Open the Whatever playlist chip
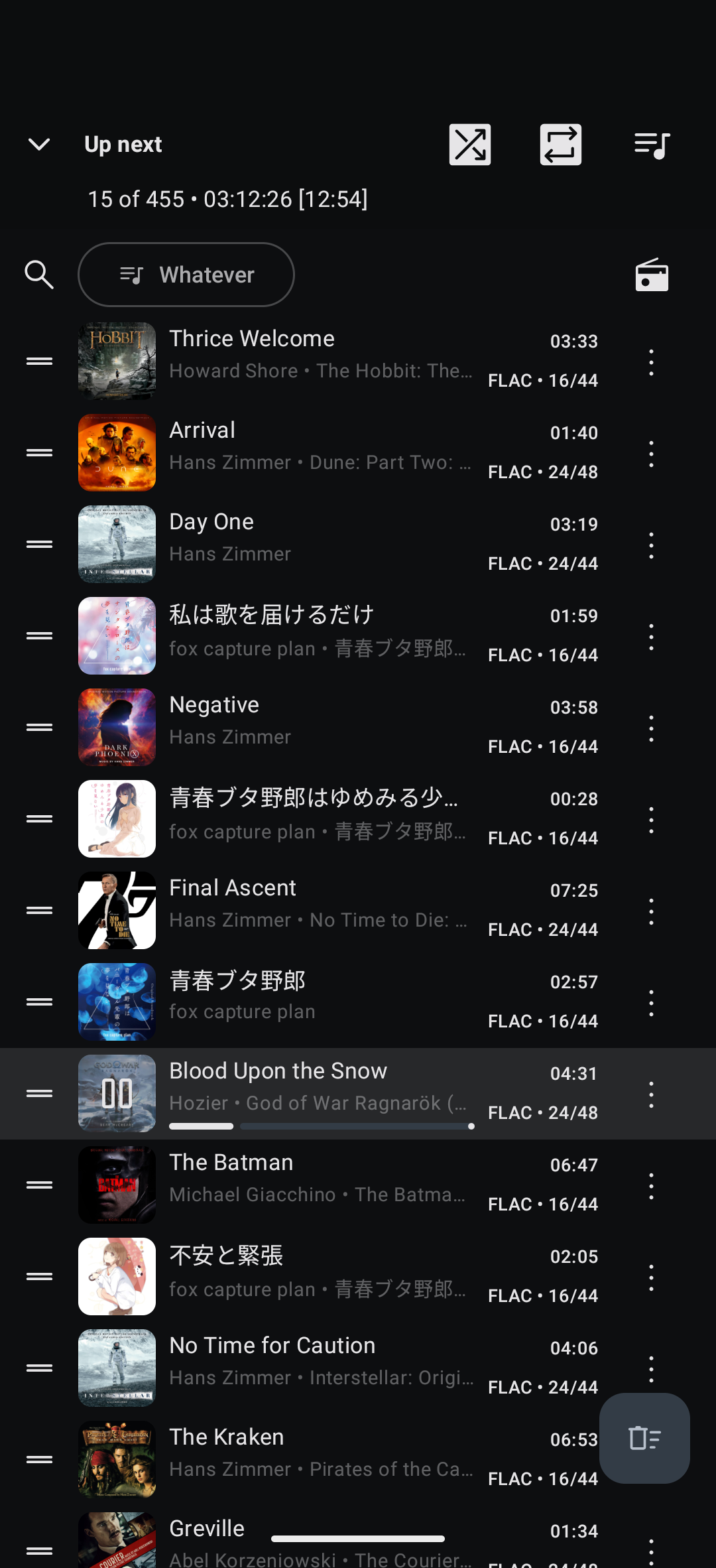Viewport: 716px width, 1568px height. [186, 275]
